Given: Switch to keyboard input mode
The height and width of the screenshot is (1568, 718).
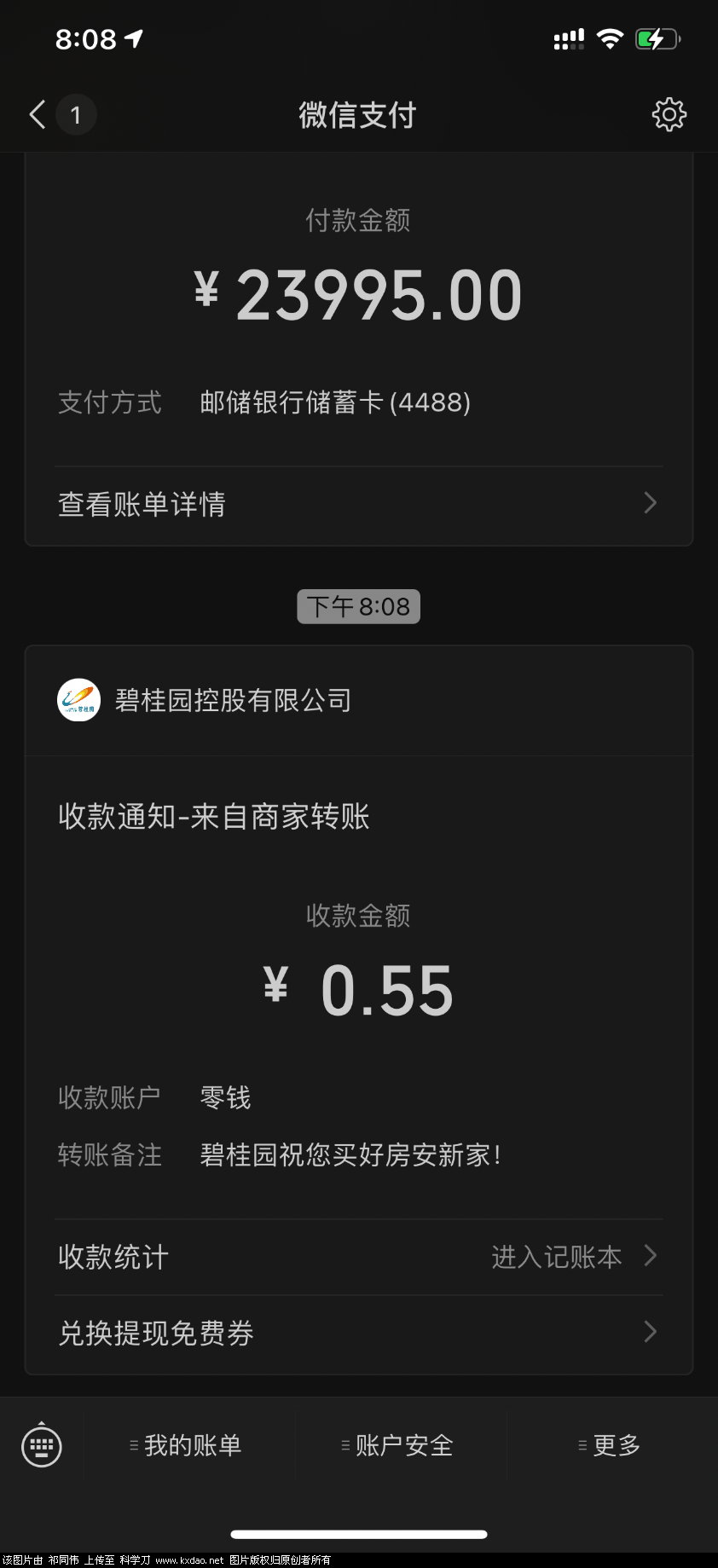Looking at the screenshot, I should tap(41, 1445).
